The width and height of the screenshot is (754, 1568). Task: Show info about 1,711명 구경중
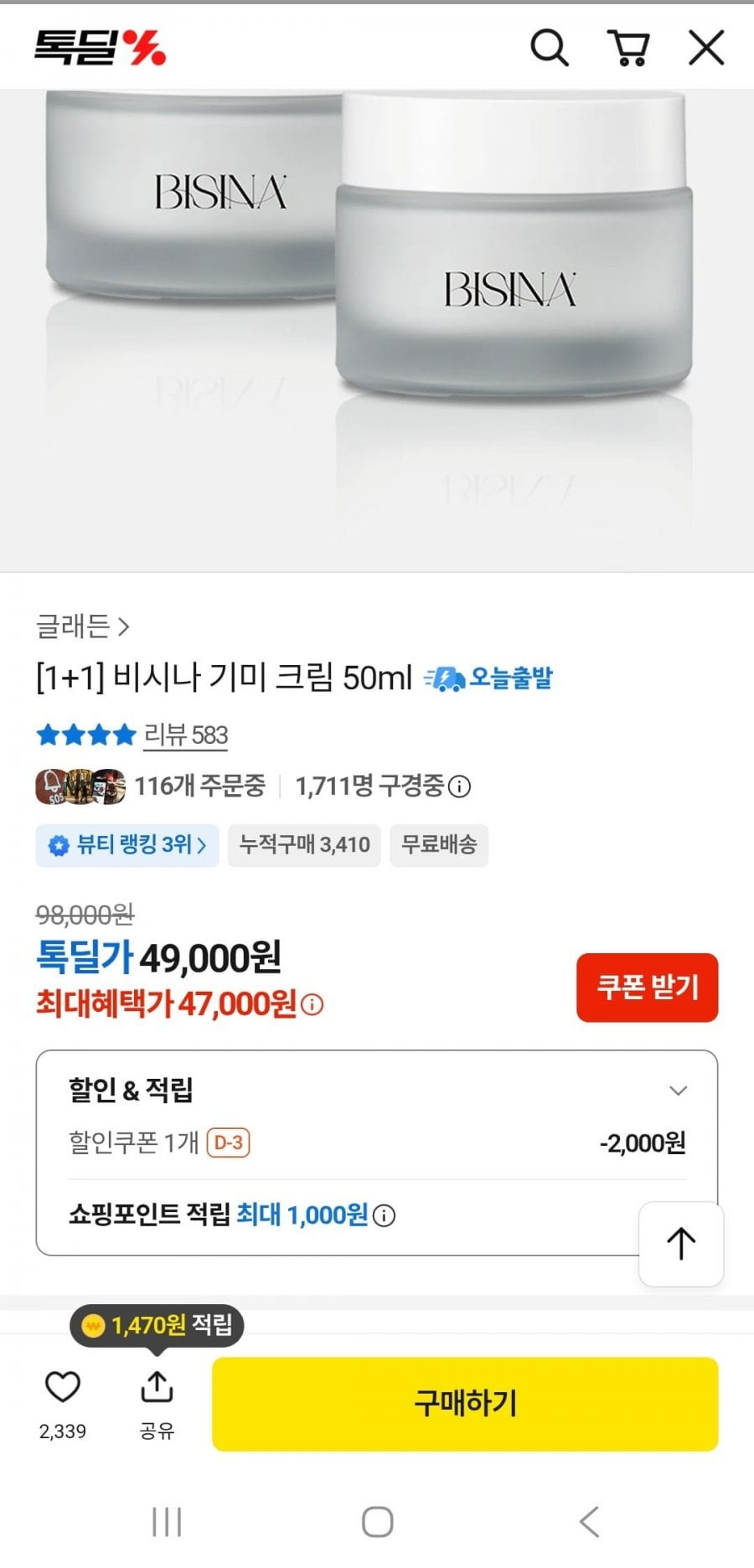(x=459, y=787)
